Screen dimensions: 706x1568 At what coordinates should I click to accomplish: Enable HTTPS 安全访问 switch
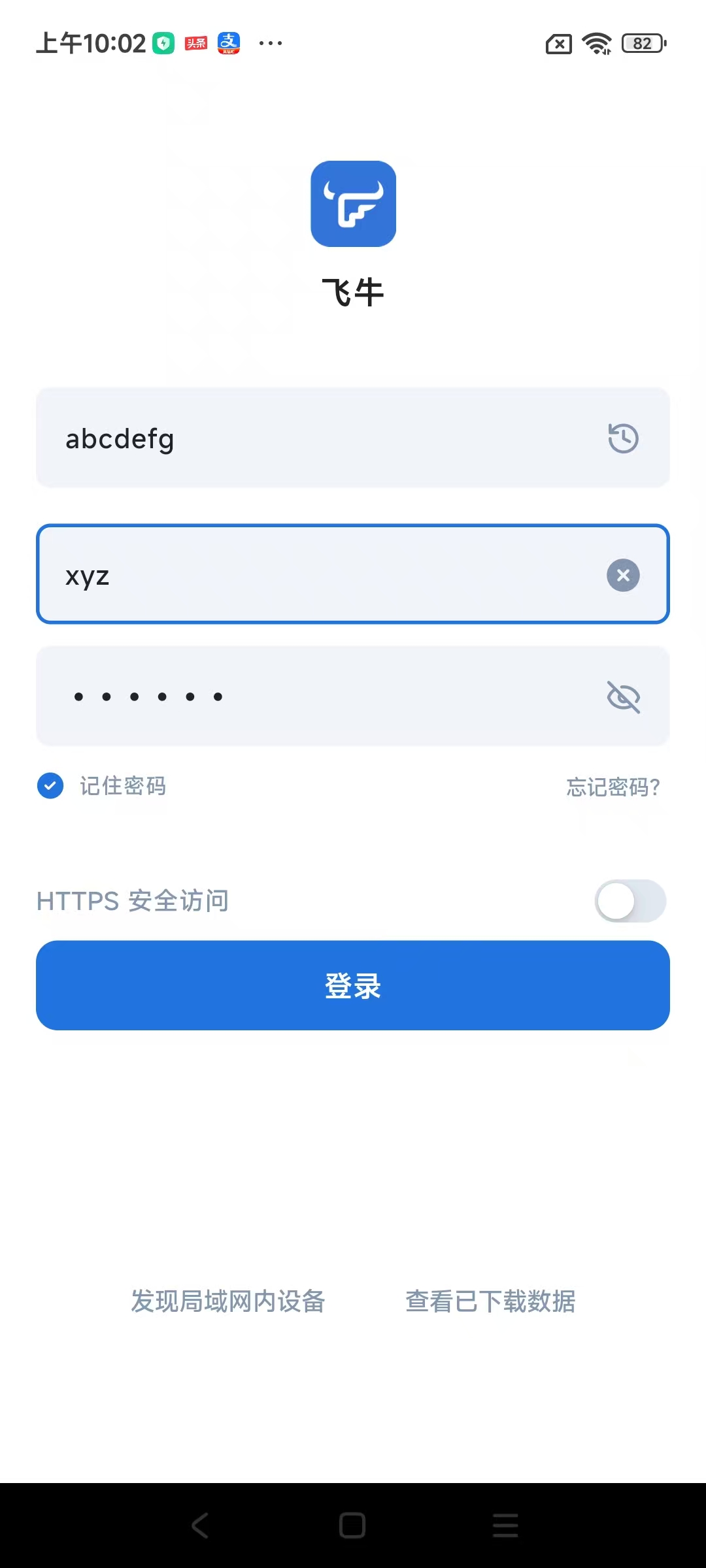[630, 901]
